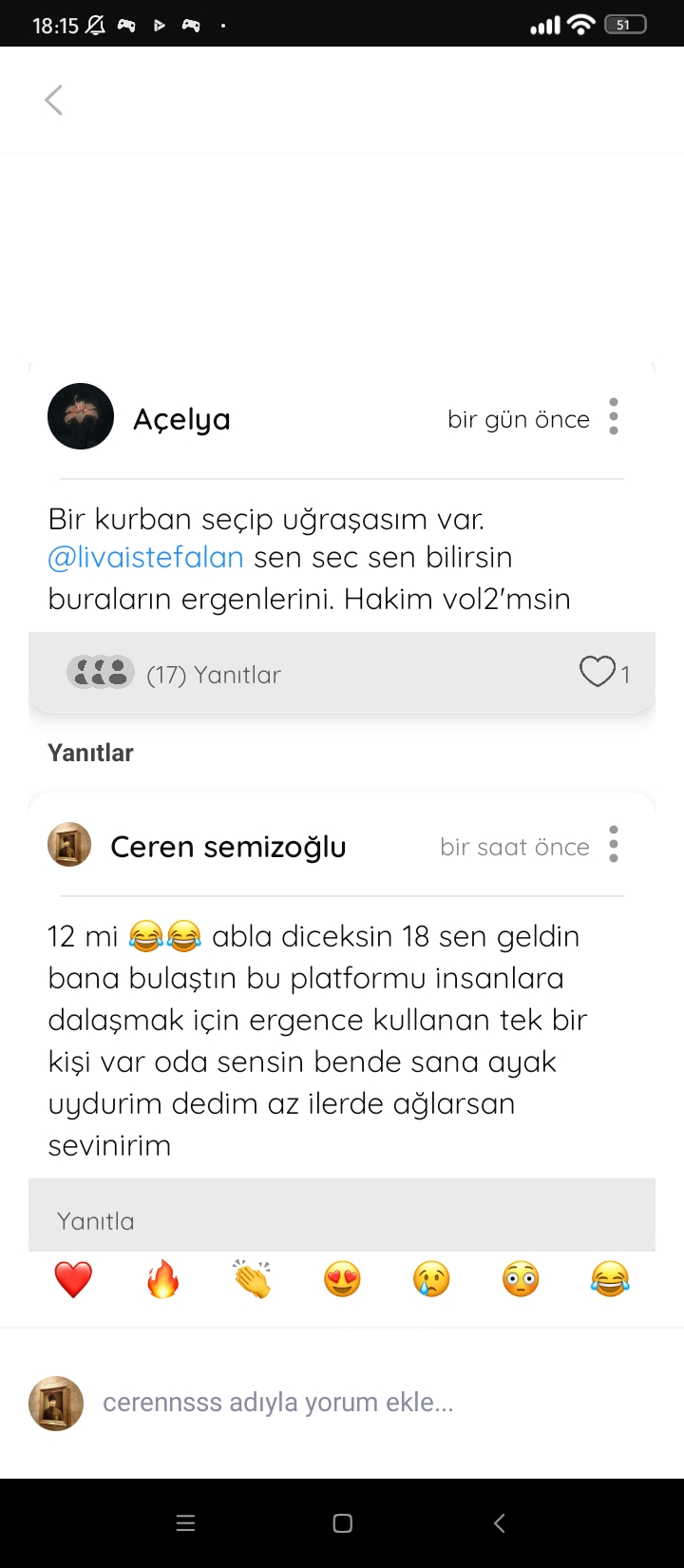684x1568 pixels.
Task: React with the red heart emoji
Action: (x=73, y=1280)
